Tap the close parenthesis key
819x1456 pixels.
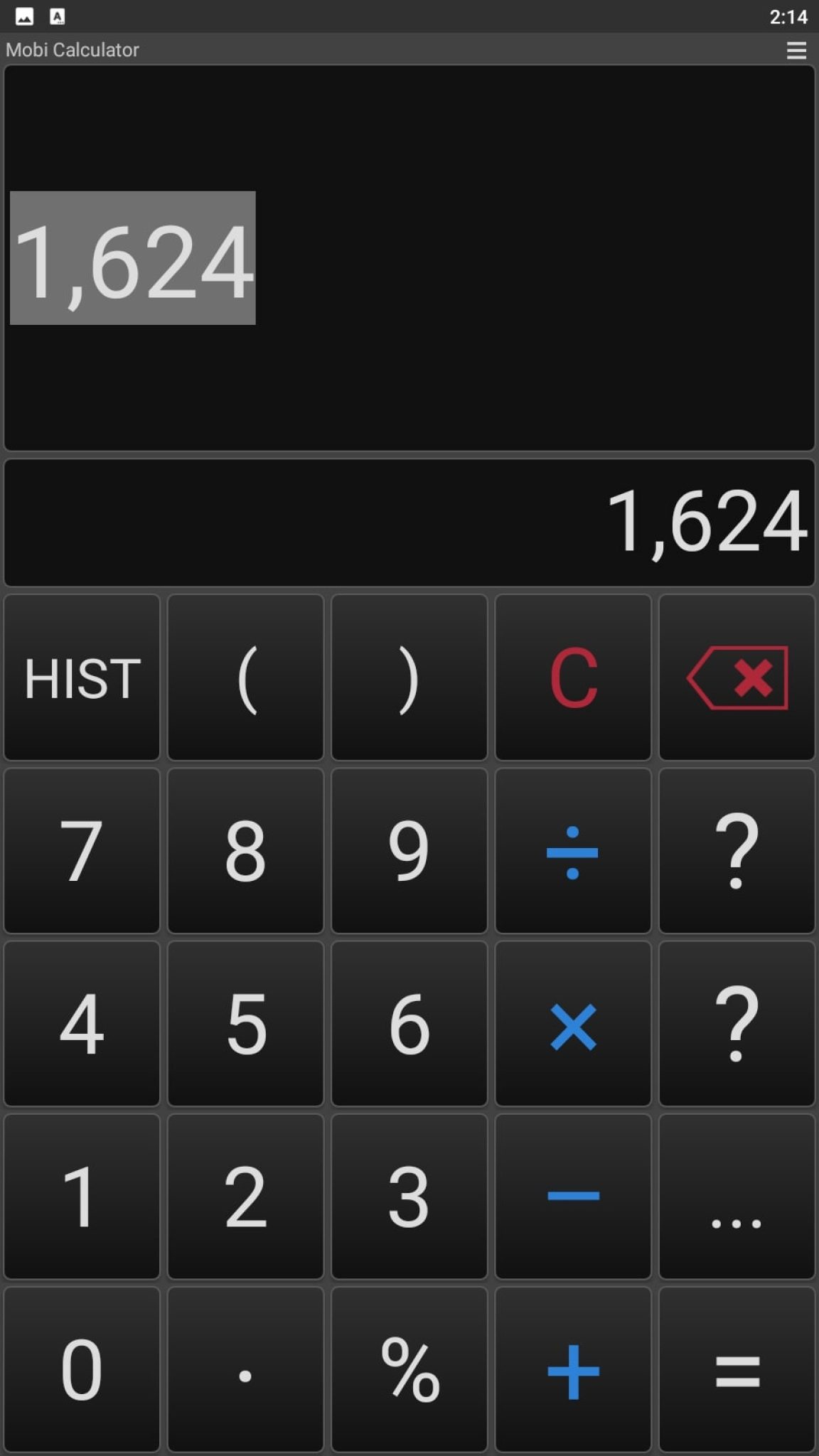pos(409,678)
